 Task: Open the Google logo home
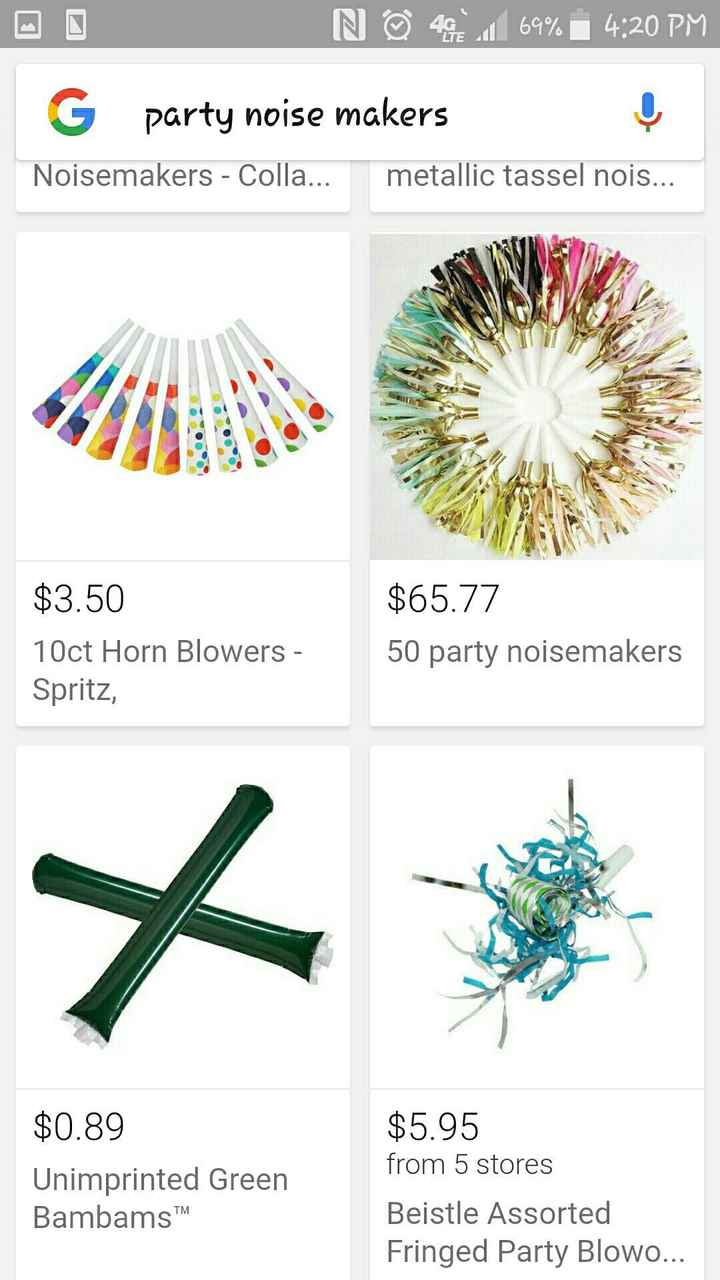[72, 112]
